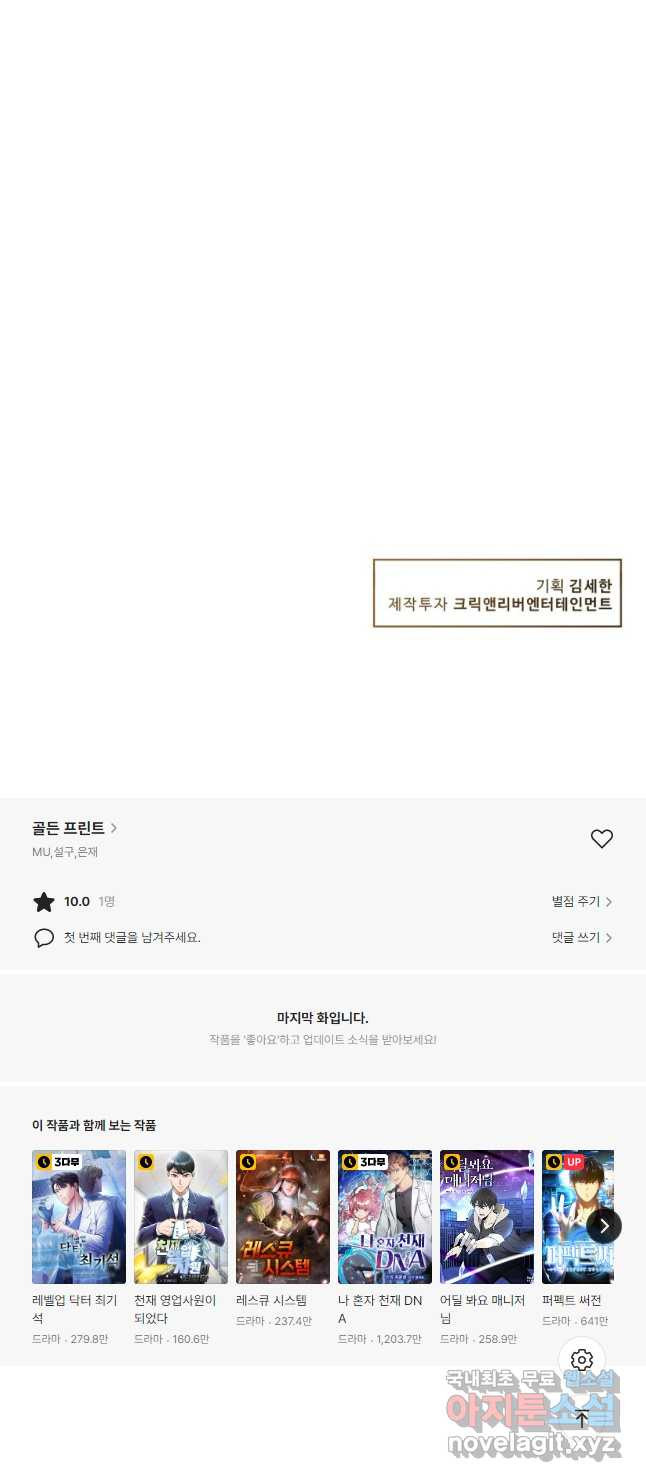Open the 골든 프린트 series page
The image size is (646, 1482).
click(75, 828)
